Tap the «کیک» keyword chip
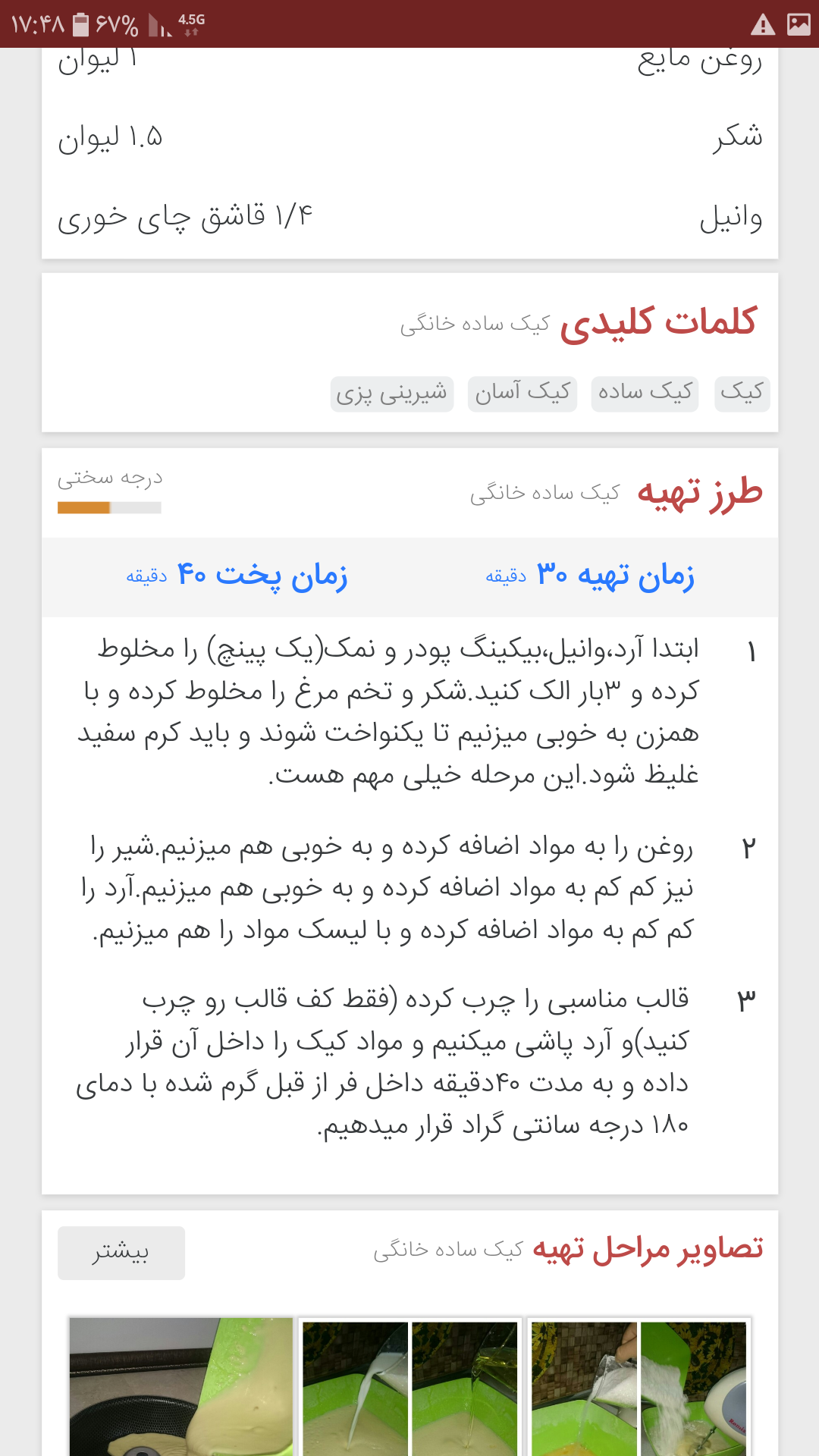 [742, 393]
